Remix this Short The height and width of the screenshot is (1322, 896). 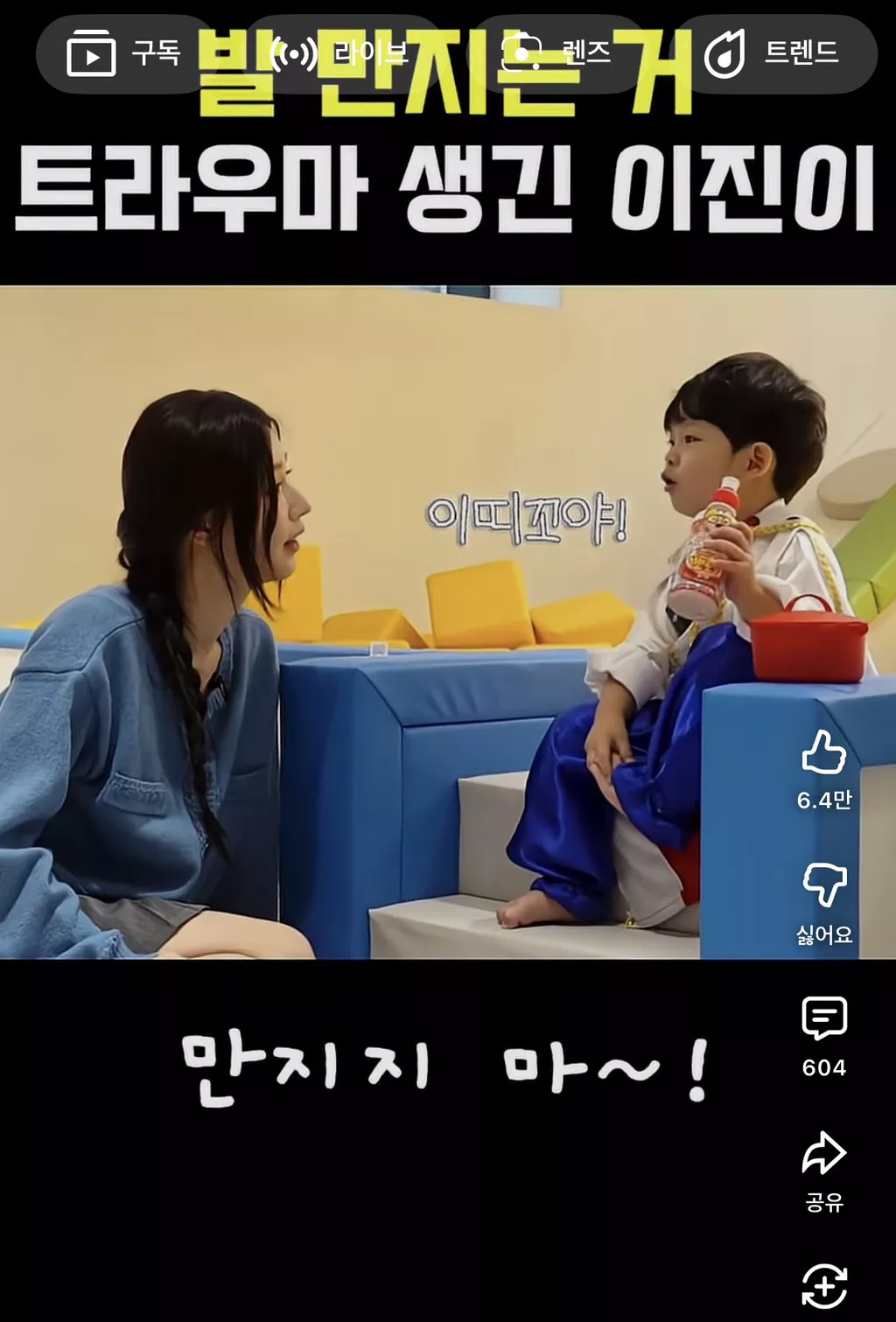click(823, 1286)
